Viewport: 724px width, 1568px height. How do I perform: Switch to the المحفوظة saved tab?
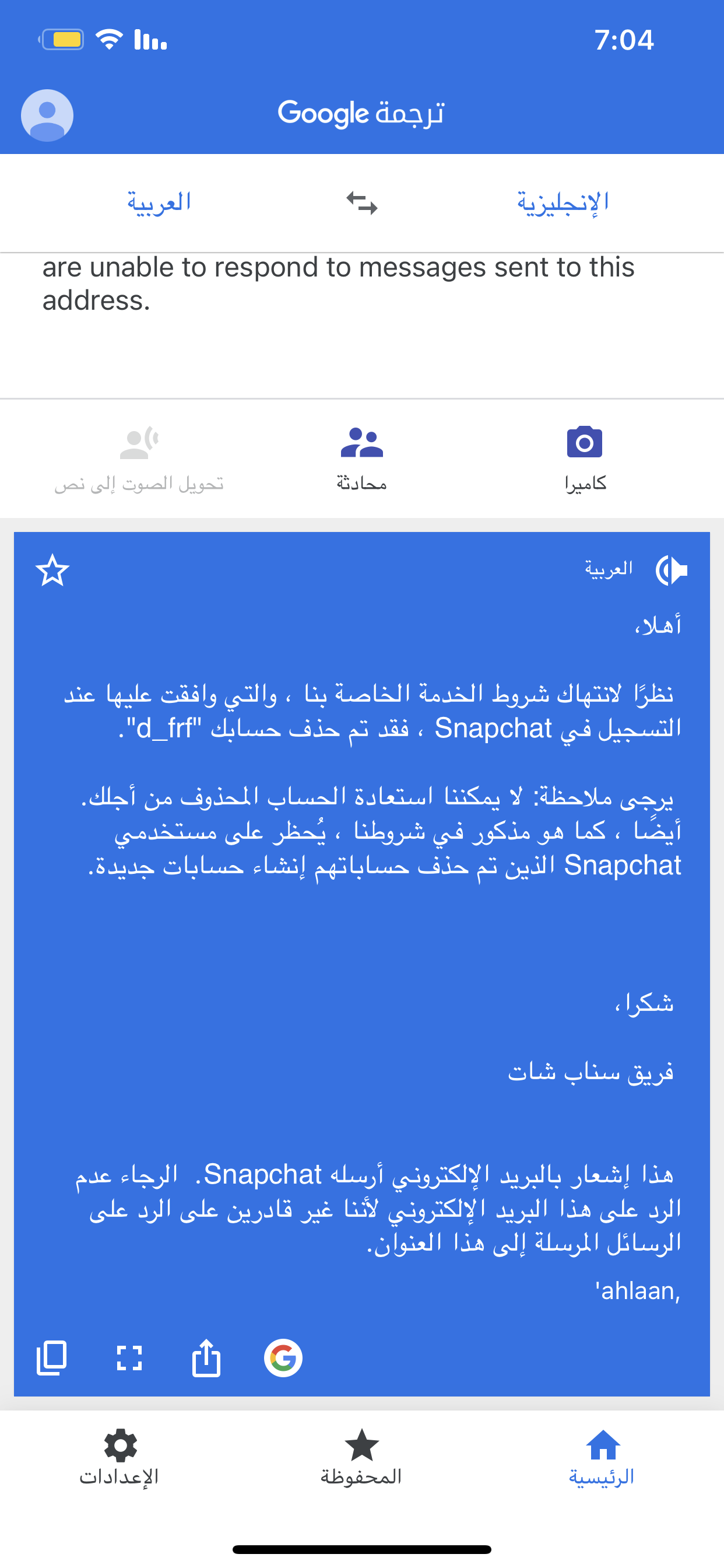[362, 1458]
